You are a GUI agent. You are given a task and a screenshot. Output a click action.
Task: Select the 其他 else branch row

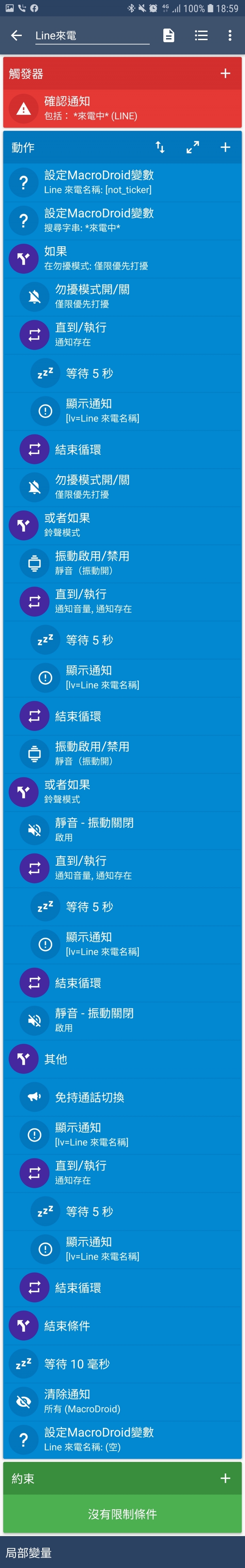pos(122,1059)
